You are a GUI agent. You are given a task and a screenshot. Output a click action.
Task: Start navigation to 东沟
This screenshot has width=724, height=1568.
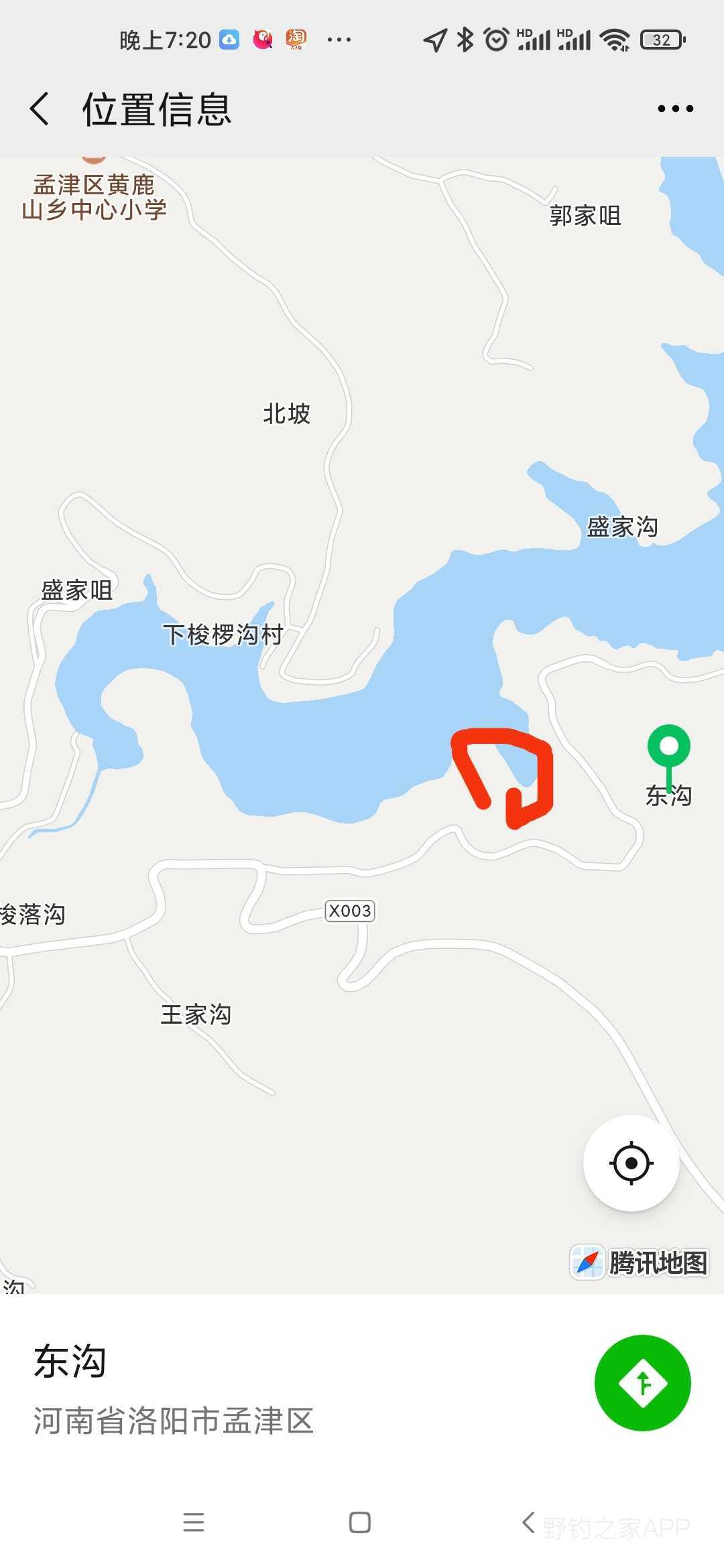tap(642, 1382)
